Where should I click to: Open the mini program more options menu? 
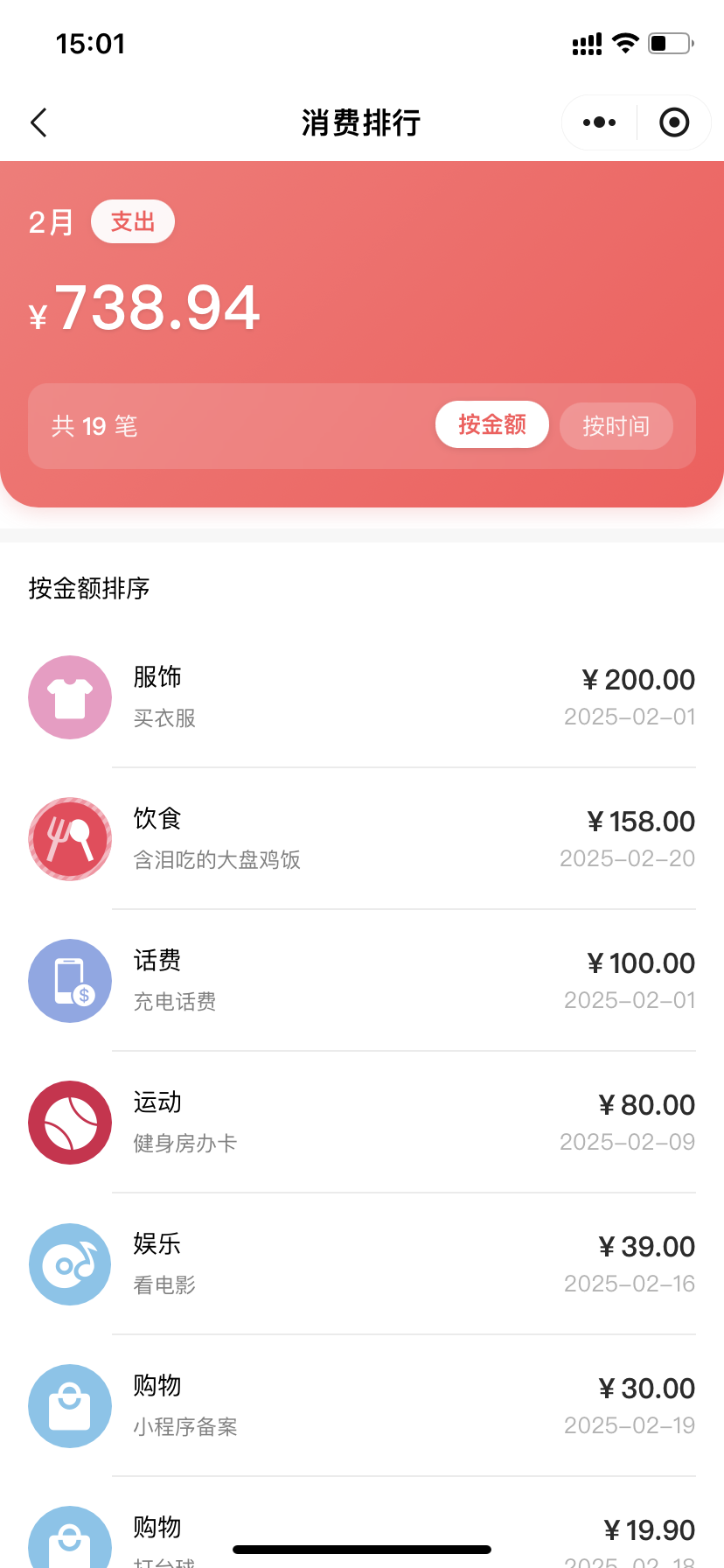tap(599, 122)
